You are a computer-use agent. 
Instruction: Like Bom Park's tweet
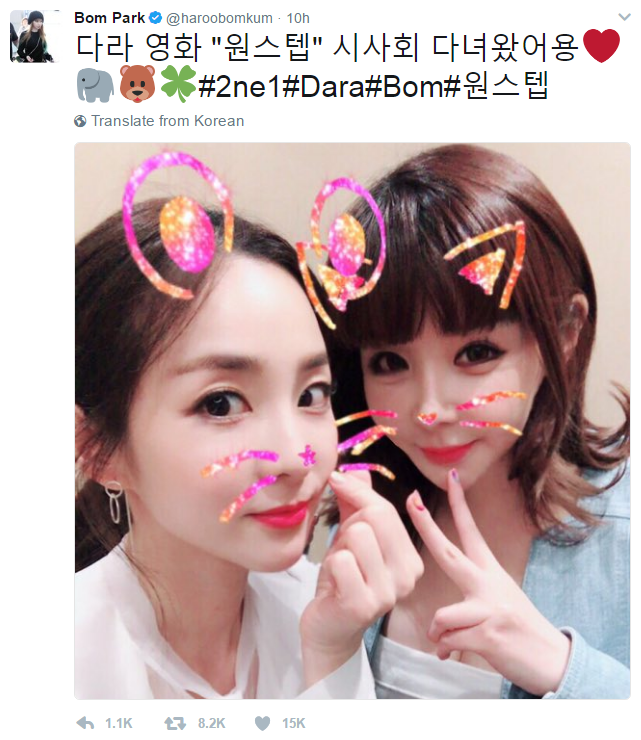(x=264, y=723)
